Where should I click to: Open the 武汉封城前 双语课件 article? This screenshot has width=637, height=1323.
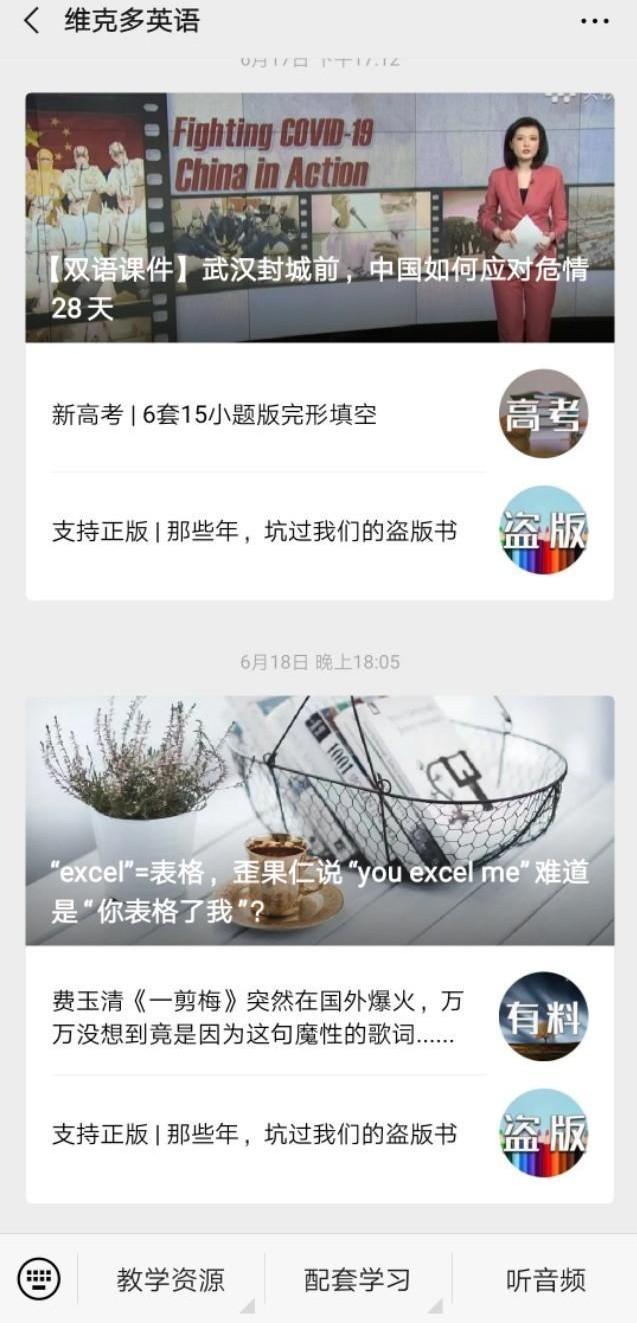point(319,218)
